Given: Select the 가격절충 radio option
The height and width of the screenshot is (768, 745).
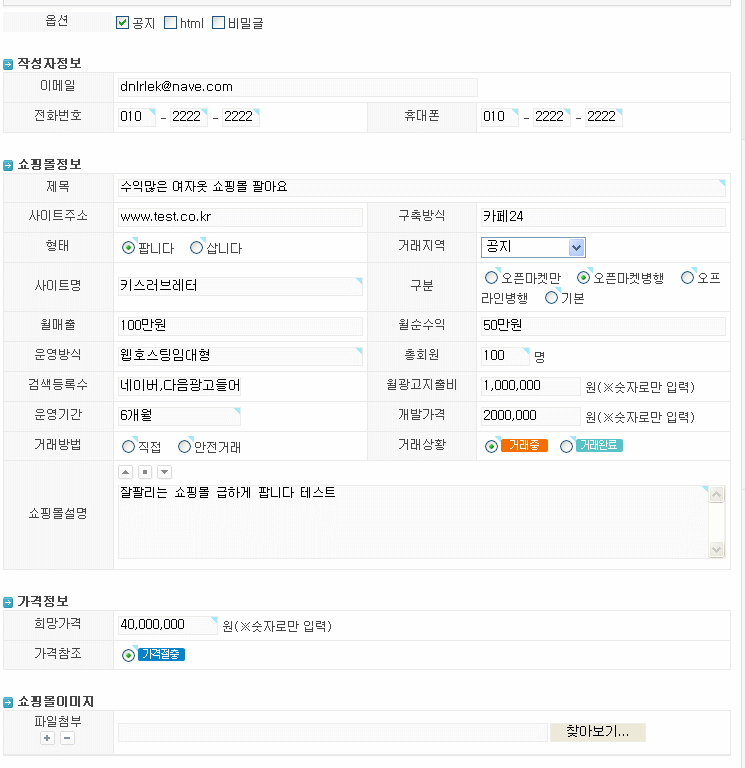Looking at the screenshot, I should pos(128,655).
